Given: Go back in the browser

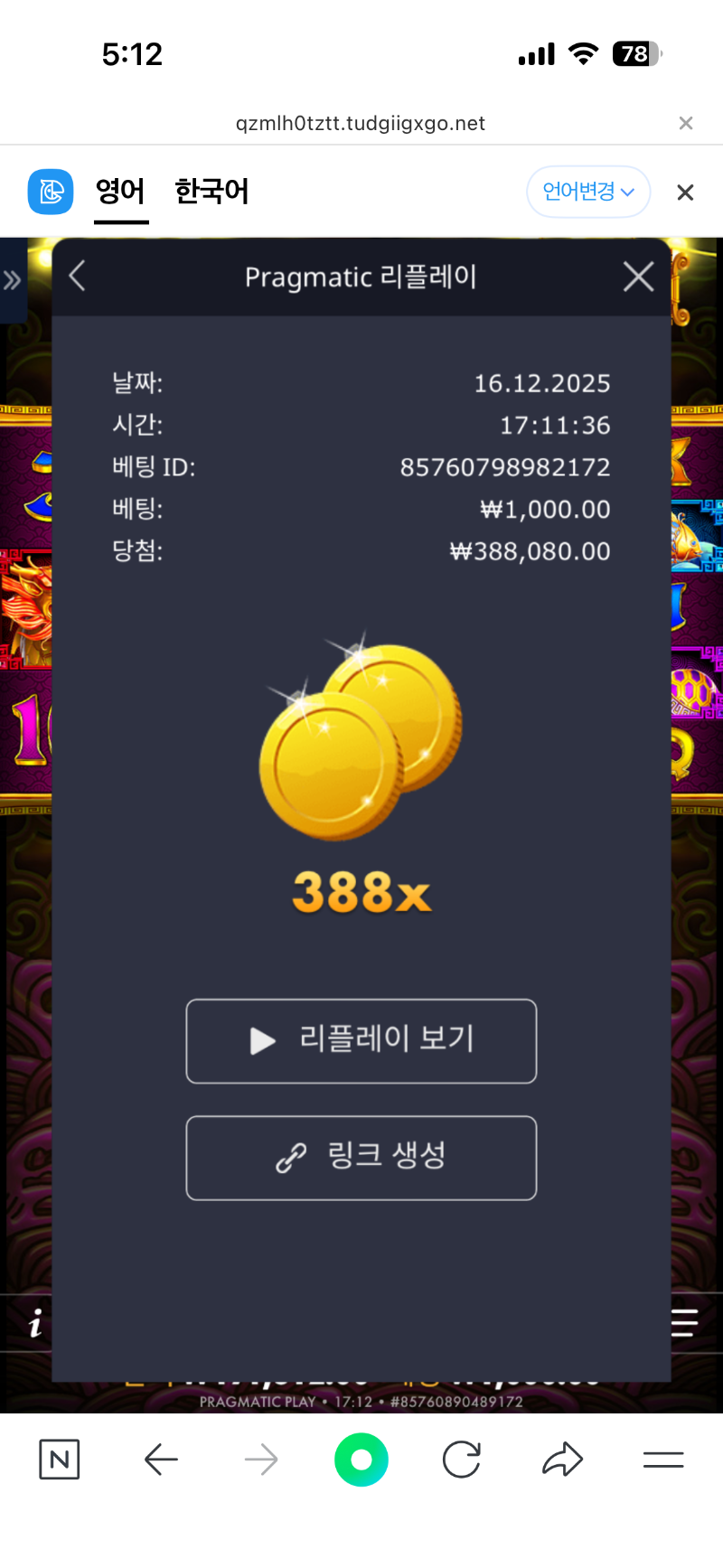Looking at the screenshot, I should point(161,1459).
